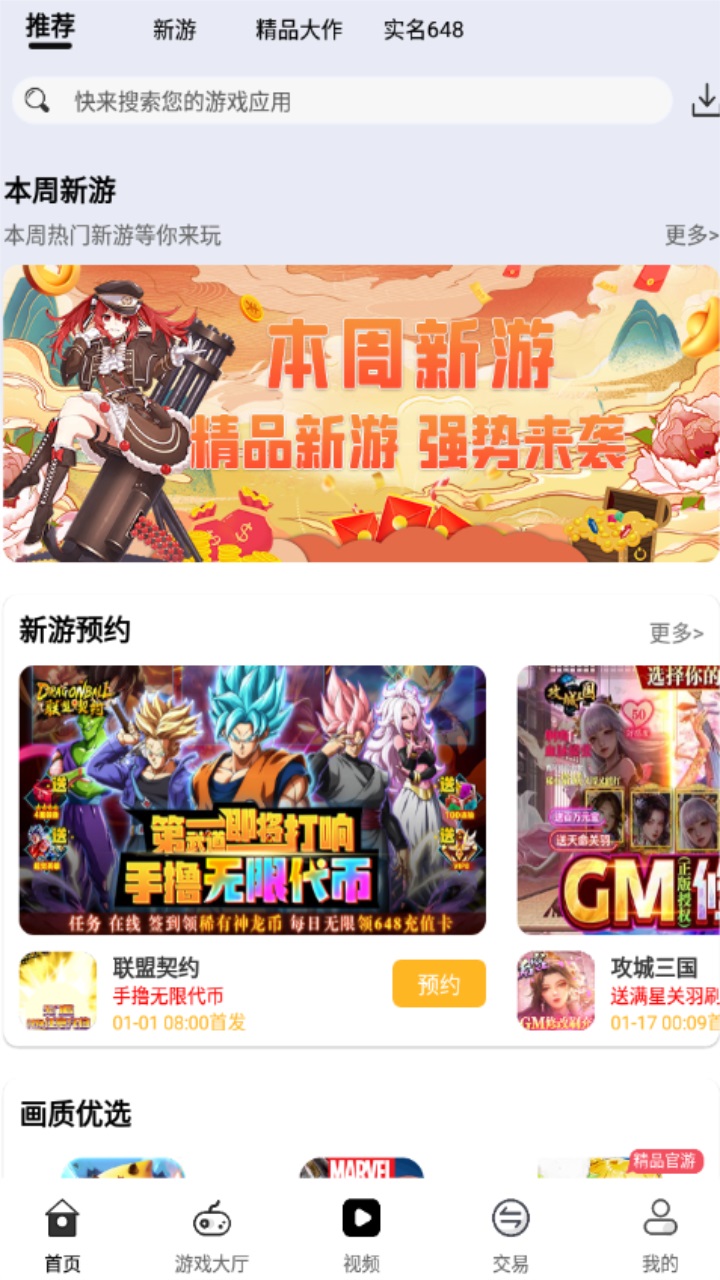
Task: Switch to the 精品大作 tab
Action: 298,30
